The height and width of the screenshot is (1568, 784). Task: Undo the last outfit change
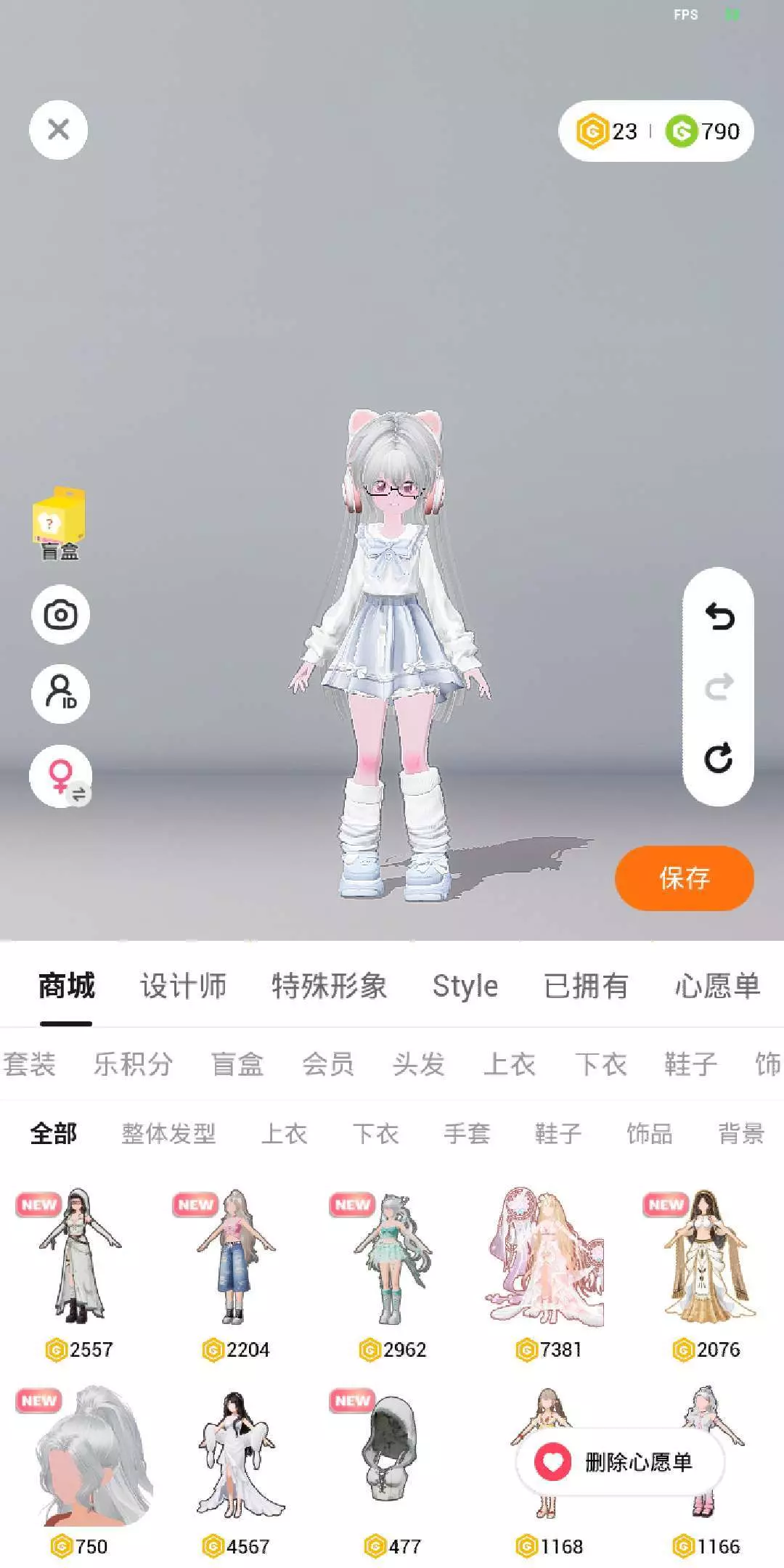click(x=719, y=616)
